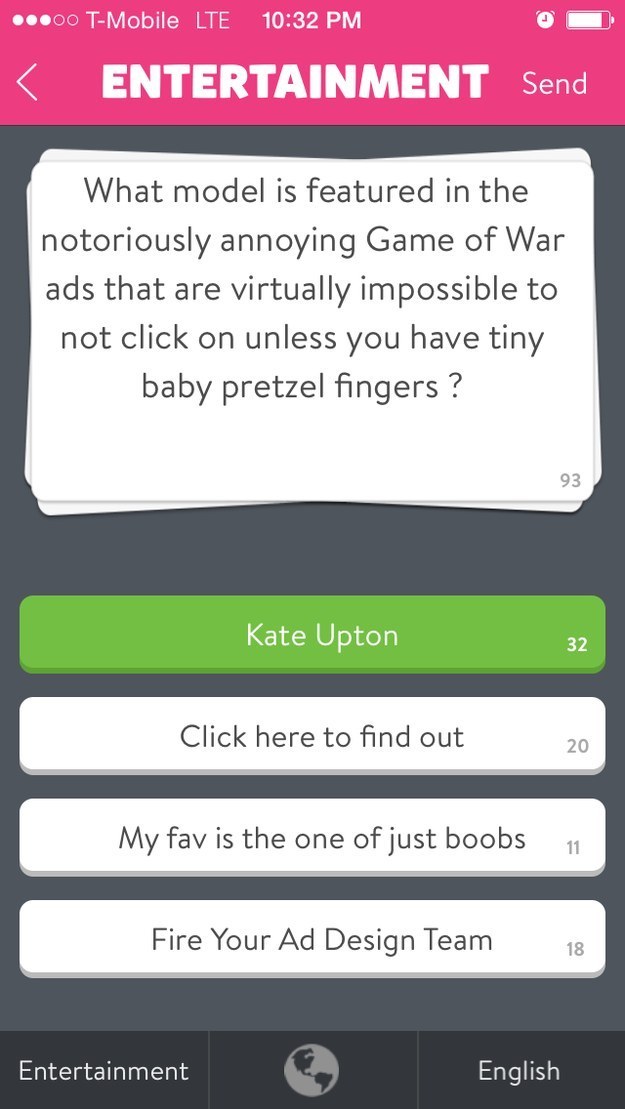Choose the Click here to find out answer
This screenshot has height=1109, width=625.
[312, 736]
